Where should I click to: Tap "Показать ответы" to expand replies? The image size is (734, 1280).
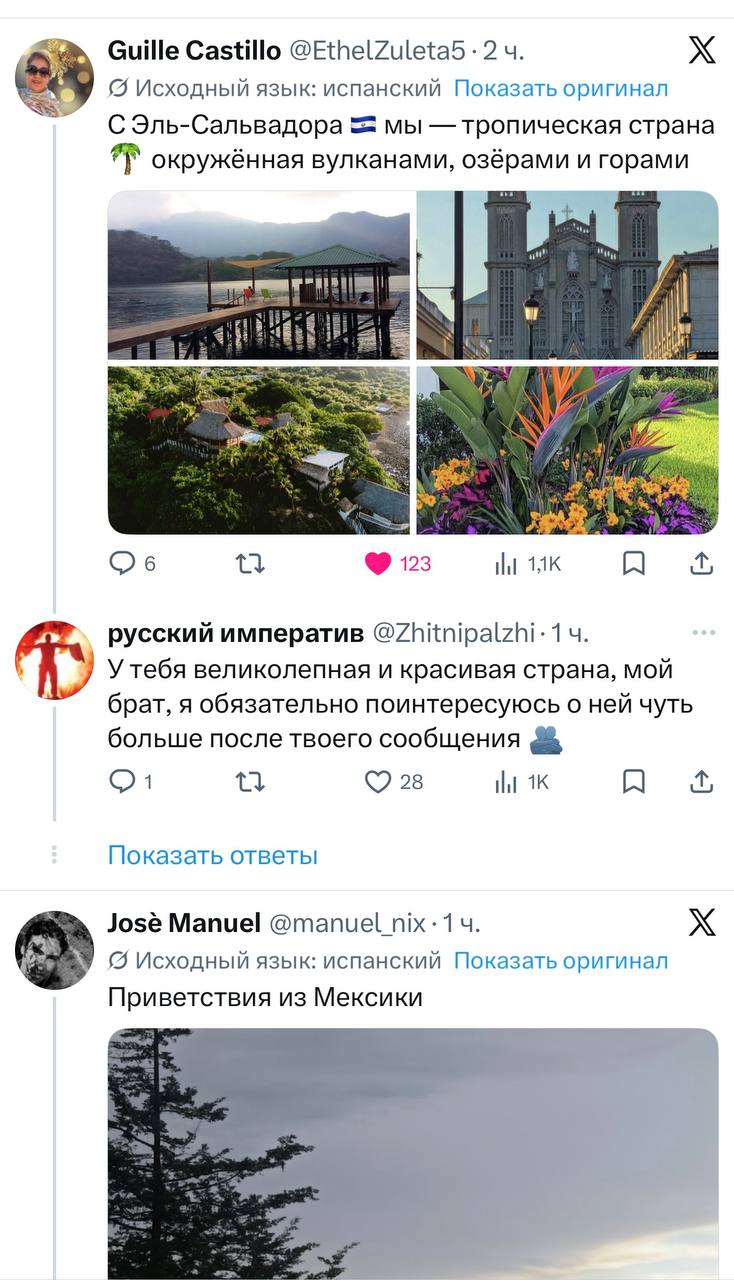(212, 855)
